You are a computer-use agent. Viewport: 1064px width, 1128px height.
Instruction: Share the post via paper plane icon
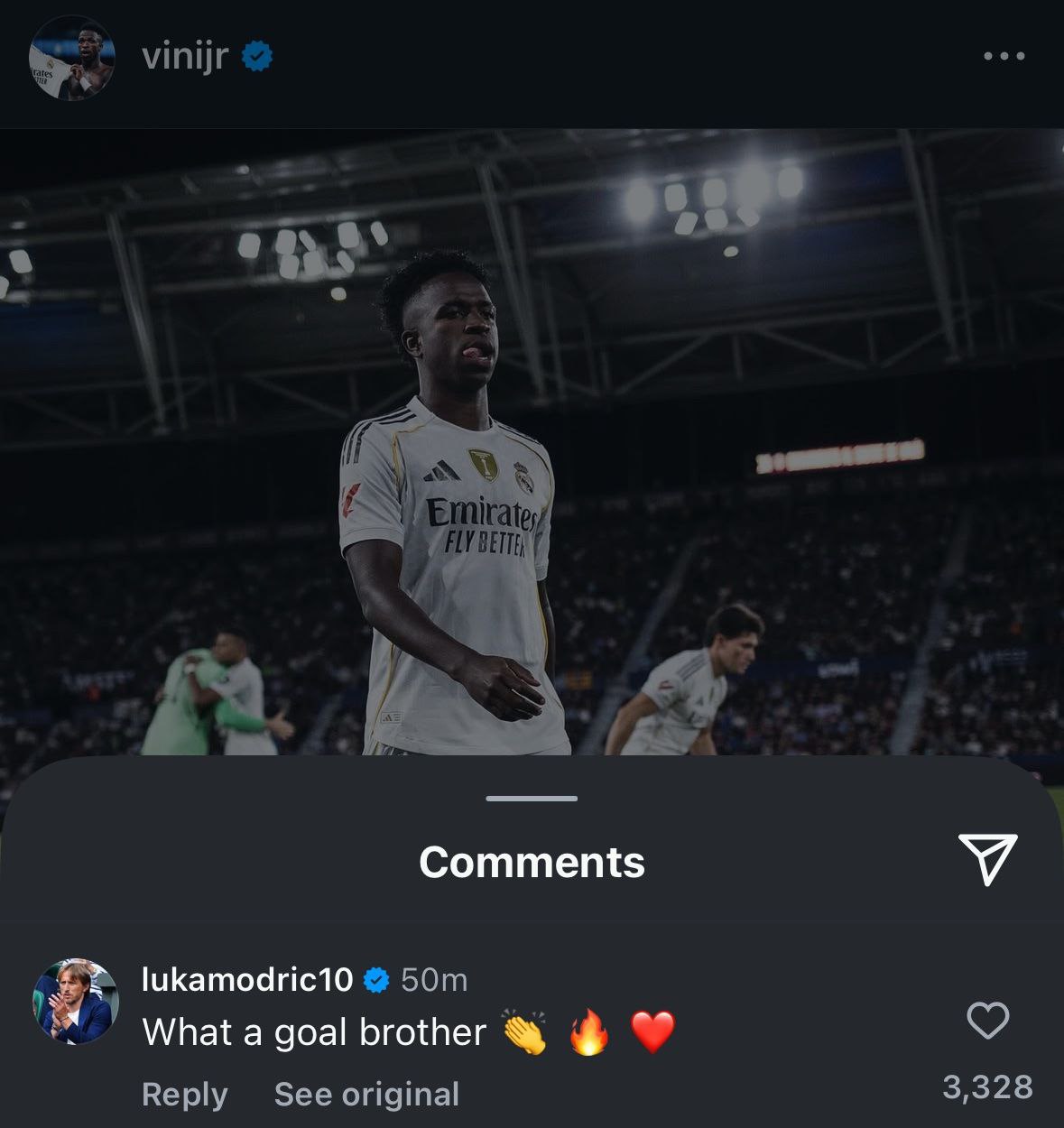[x=987, y=858]
